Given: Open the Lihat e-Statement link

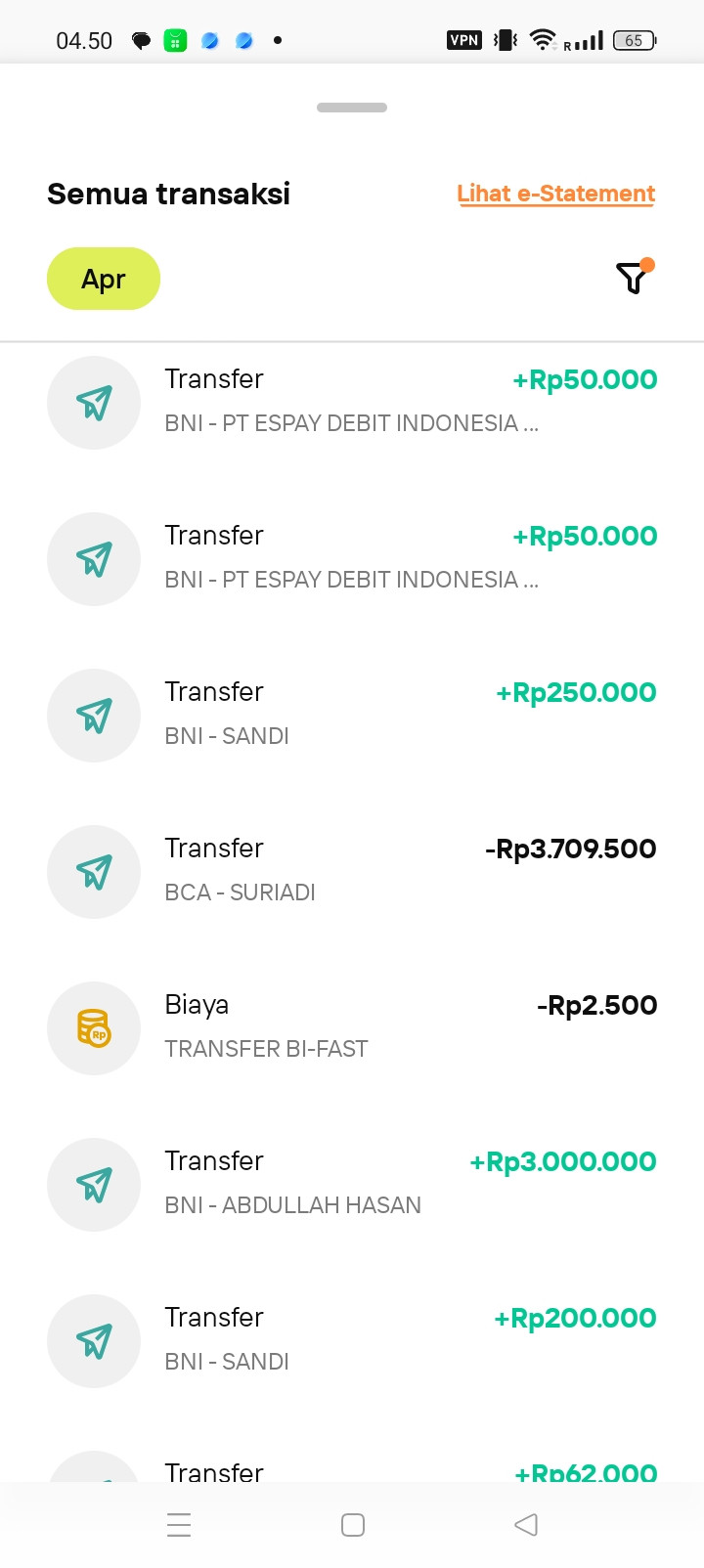Looking at the screenshot, I should [555, 194].
